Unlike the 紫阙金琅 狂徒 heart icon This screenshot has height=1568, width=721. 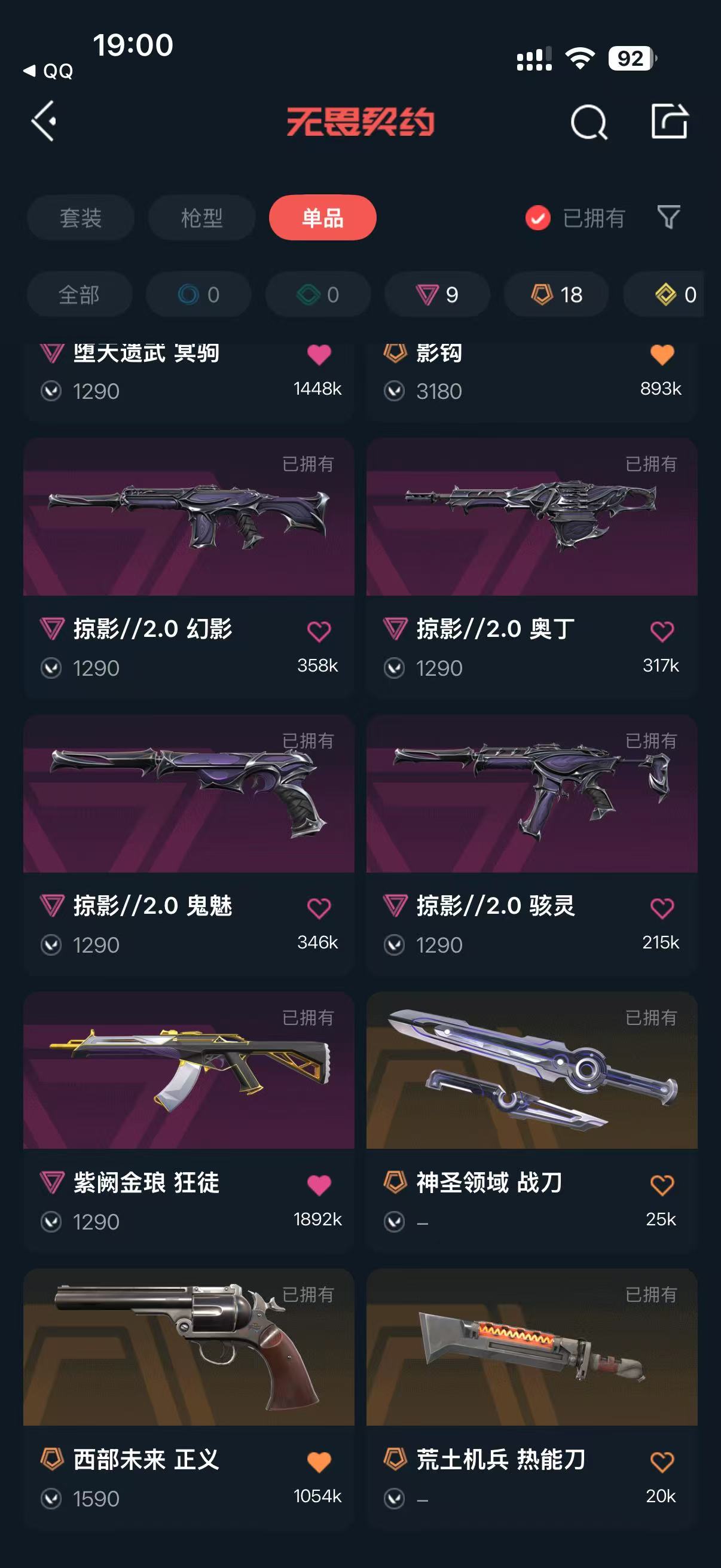click(319, 1185)
